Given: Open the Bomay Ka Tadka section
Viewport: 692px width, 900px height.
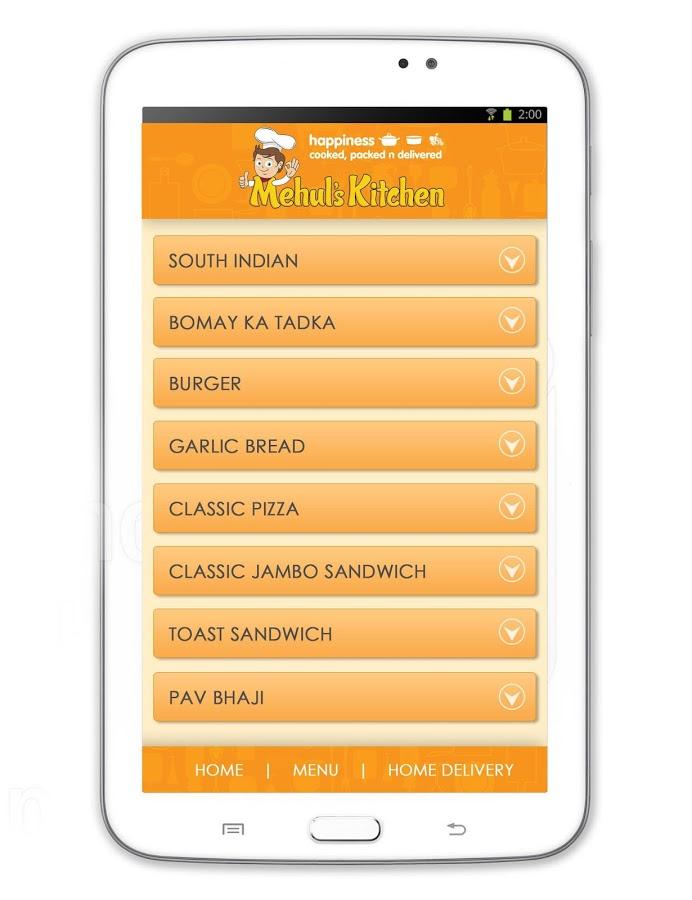Looking at the screenshot, I should [x=345, y=322].
